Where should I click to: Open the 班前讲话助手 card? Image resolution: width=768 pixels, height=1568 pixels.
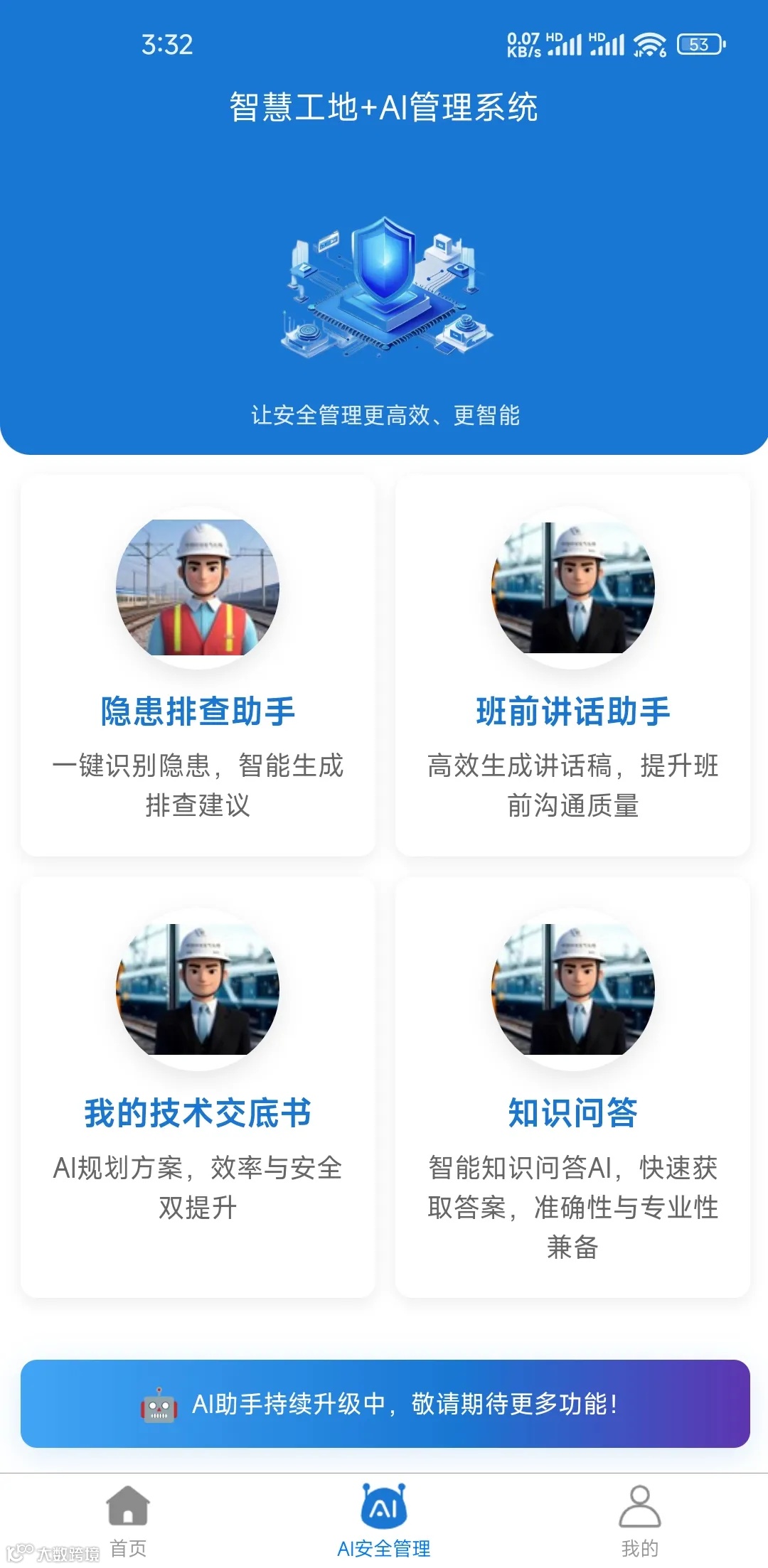[572, 665]
